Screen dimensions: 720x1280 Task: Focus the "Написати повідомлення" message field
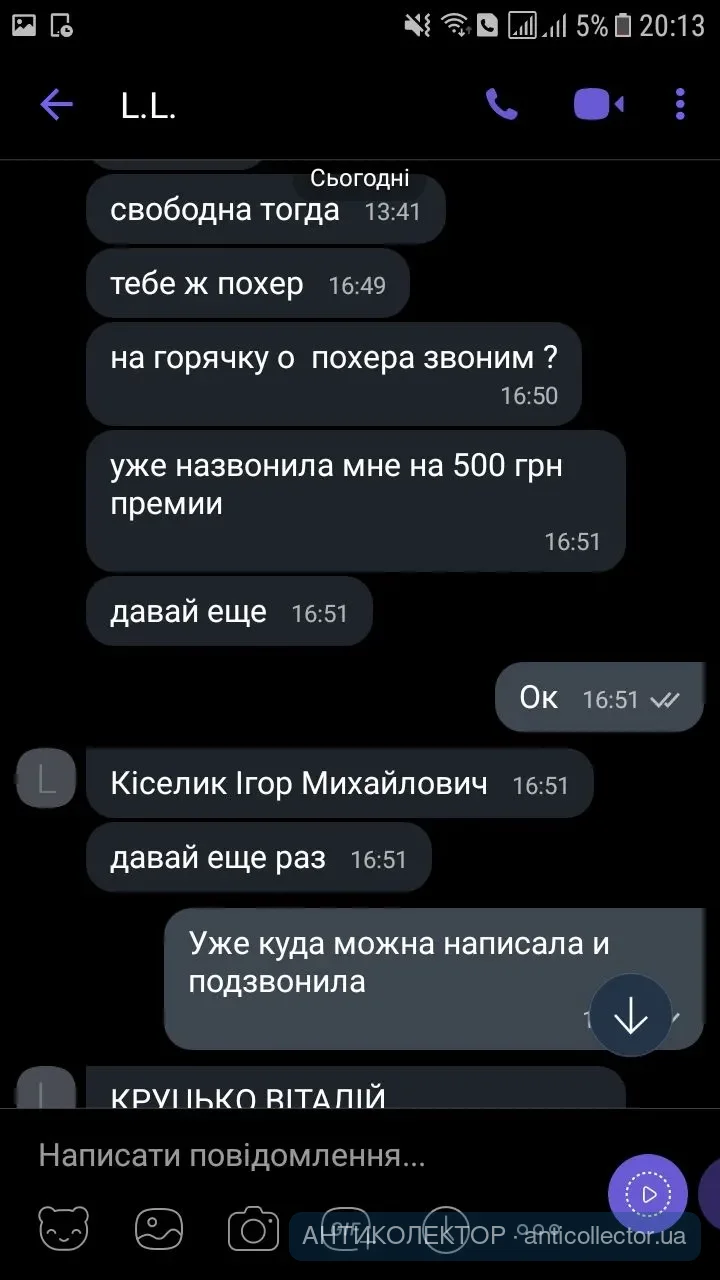300,1157
